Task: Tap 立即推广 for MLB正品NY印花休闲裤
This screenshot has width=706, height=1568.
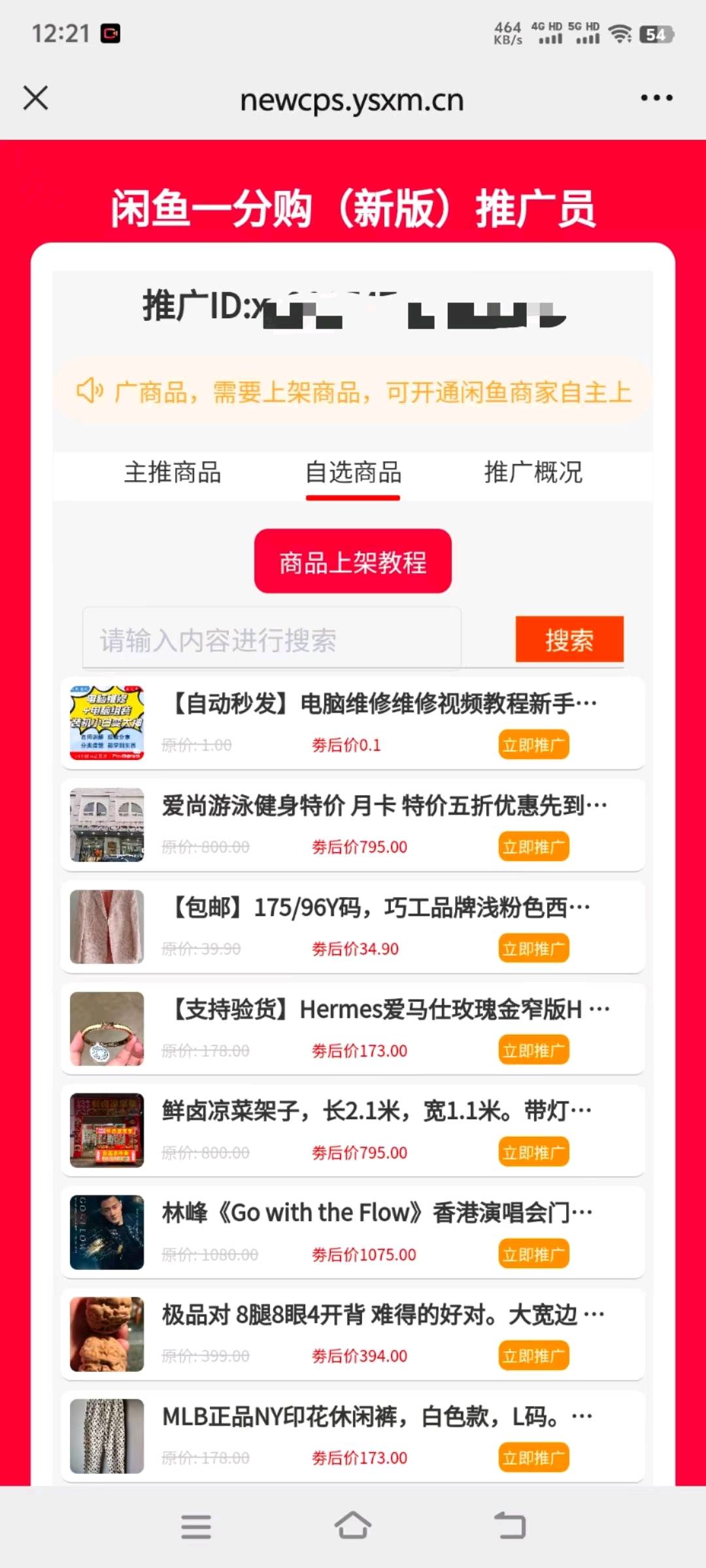Action: 533,1458
